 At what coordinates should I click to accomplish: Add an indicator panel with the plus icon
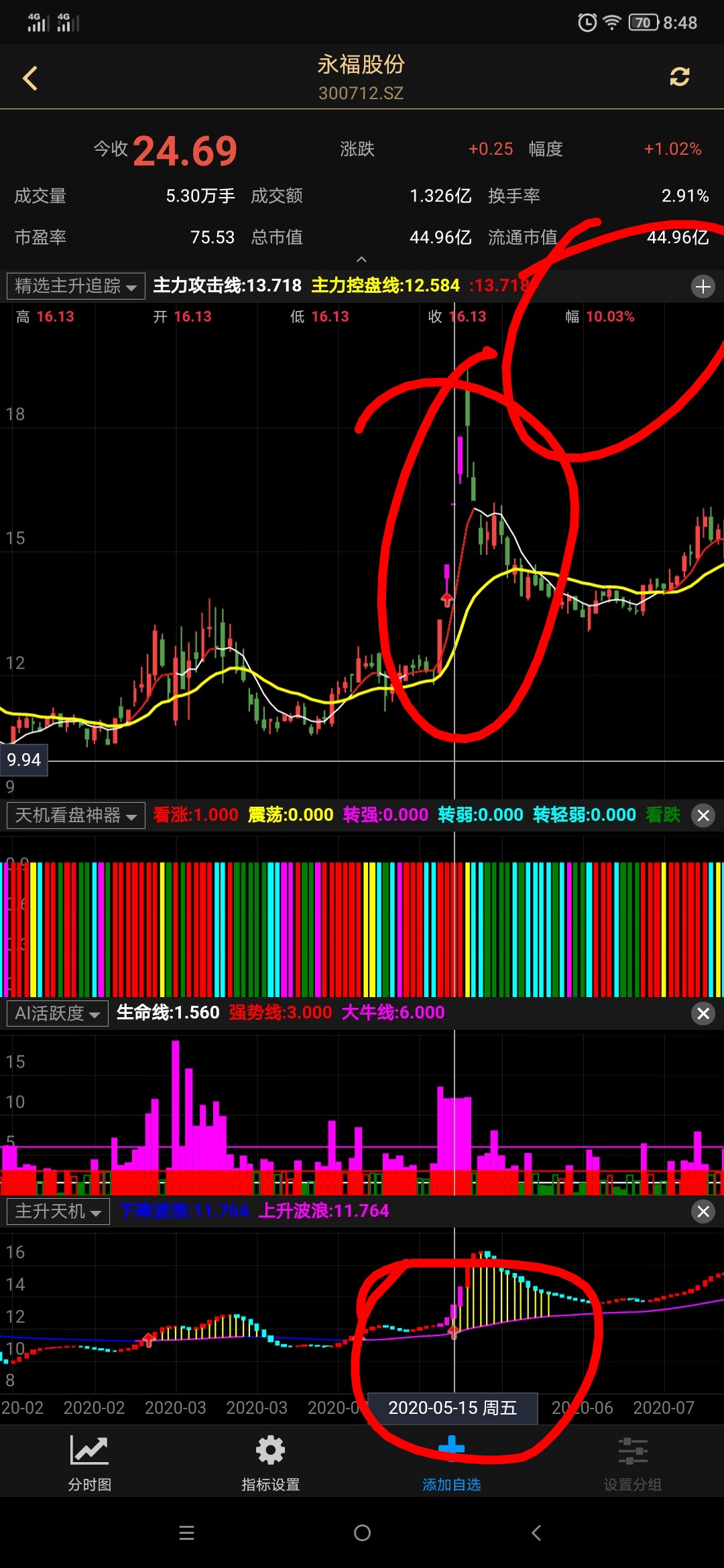(x=703, y=287)
